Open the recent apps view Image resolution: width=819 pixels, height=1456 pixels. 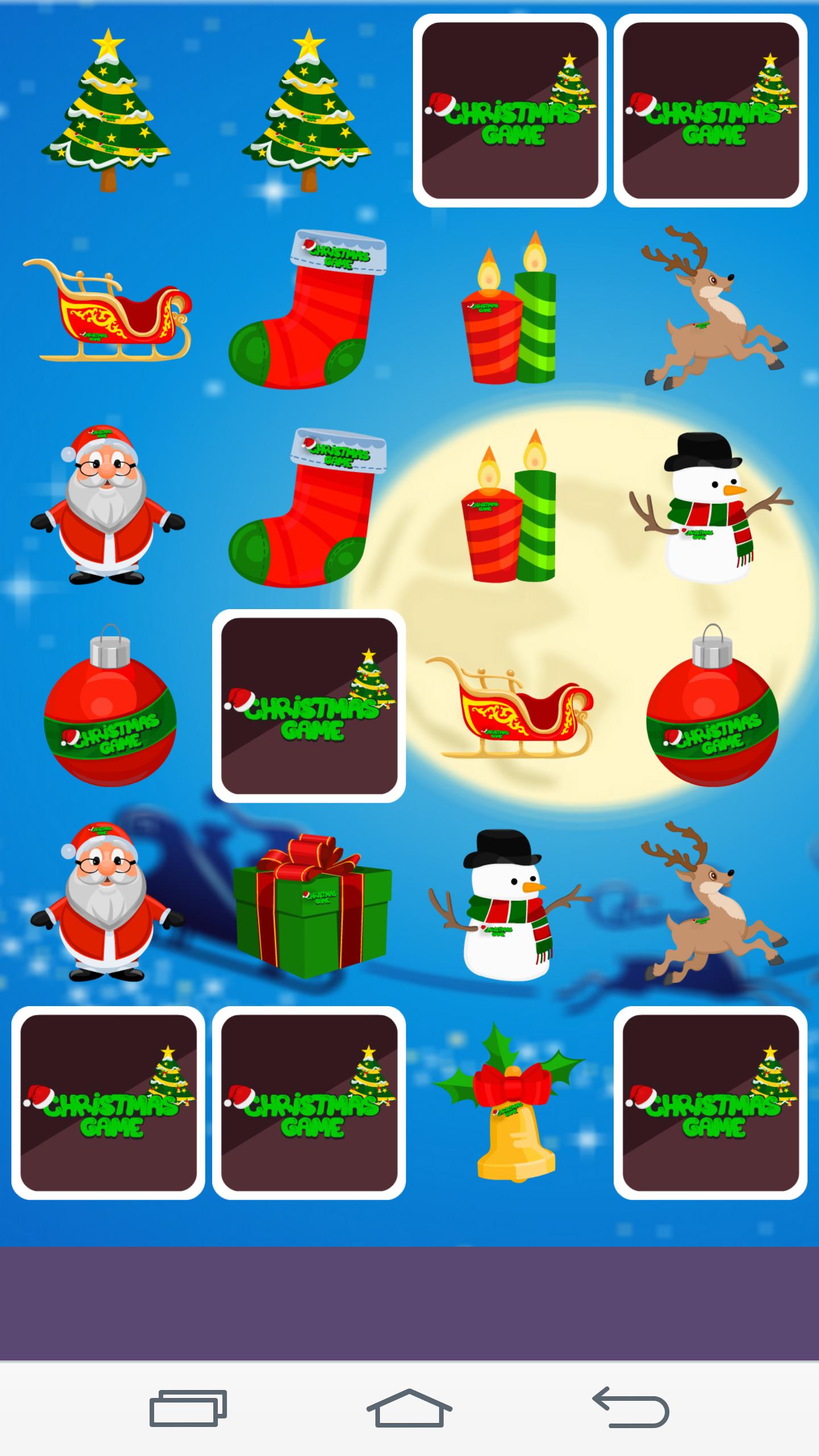[x=188, y=1408]
